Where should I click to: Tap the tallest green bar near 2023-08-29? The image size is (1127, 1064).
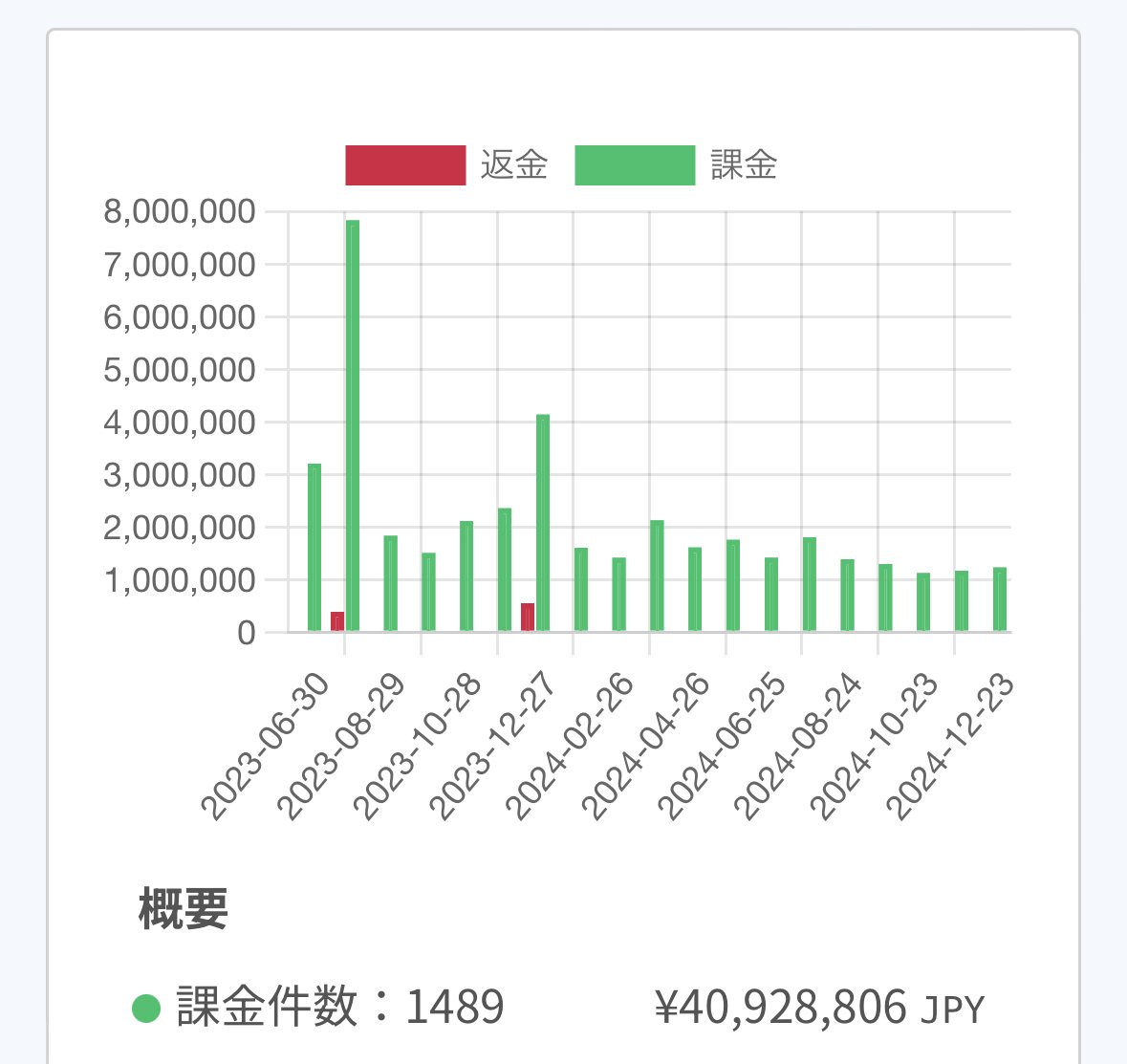click(353, 425)
